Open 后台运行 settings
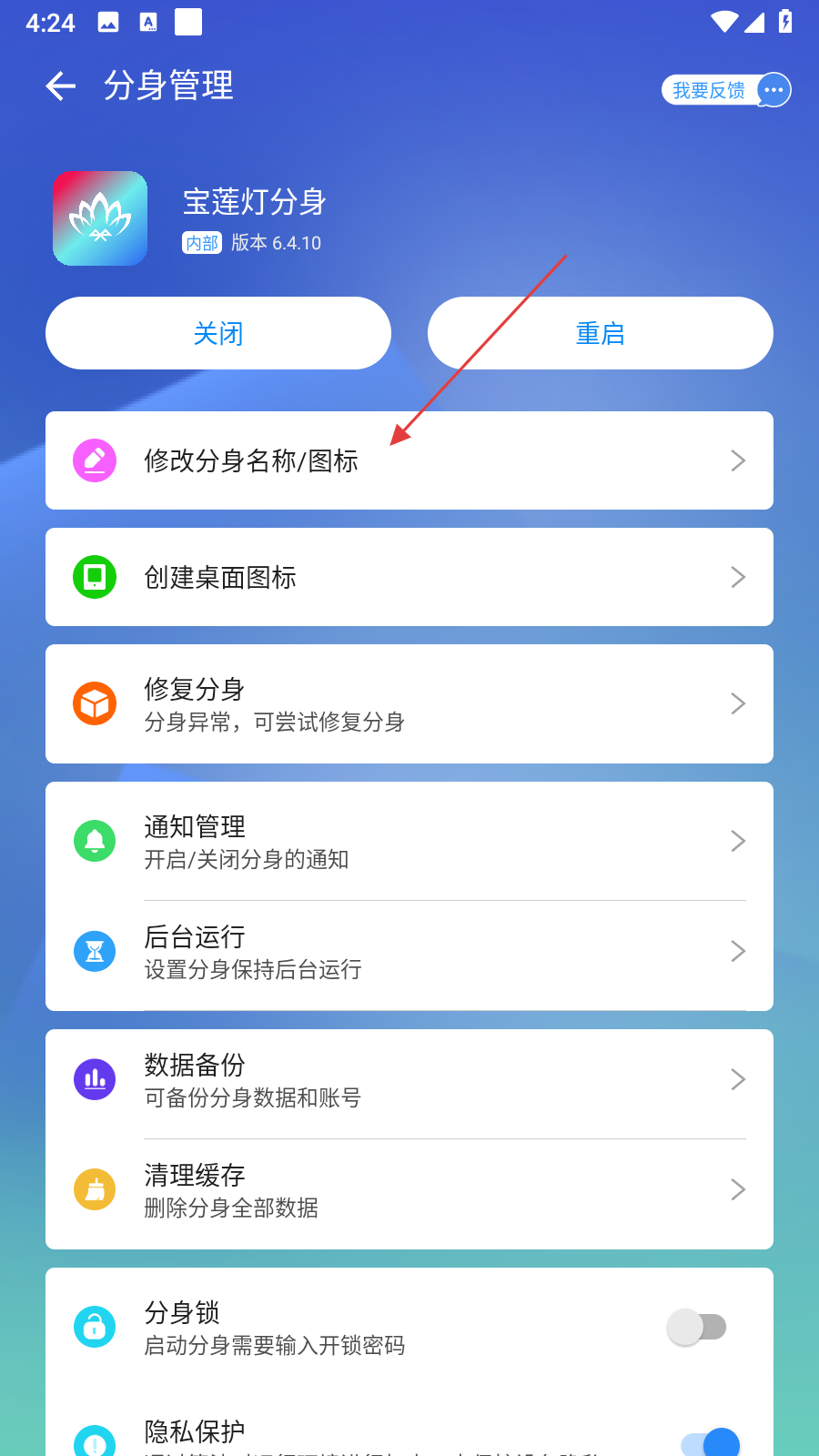This screenshot has height=1456, width=819. (x=409, y=952)
